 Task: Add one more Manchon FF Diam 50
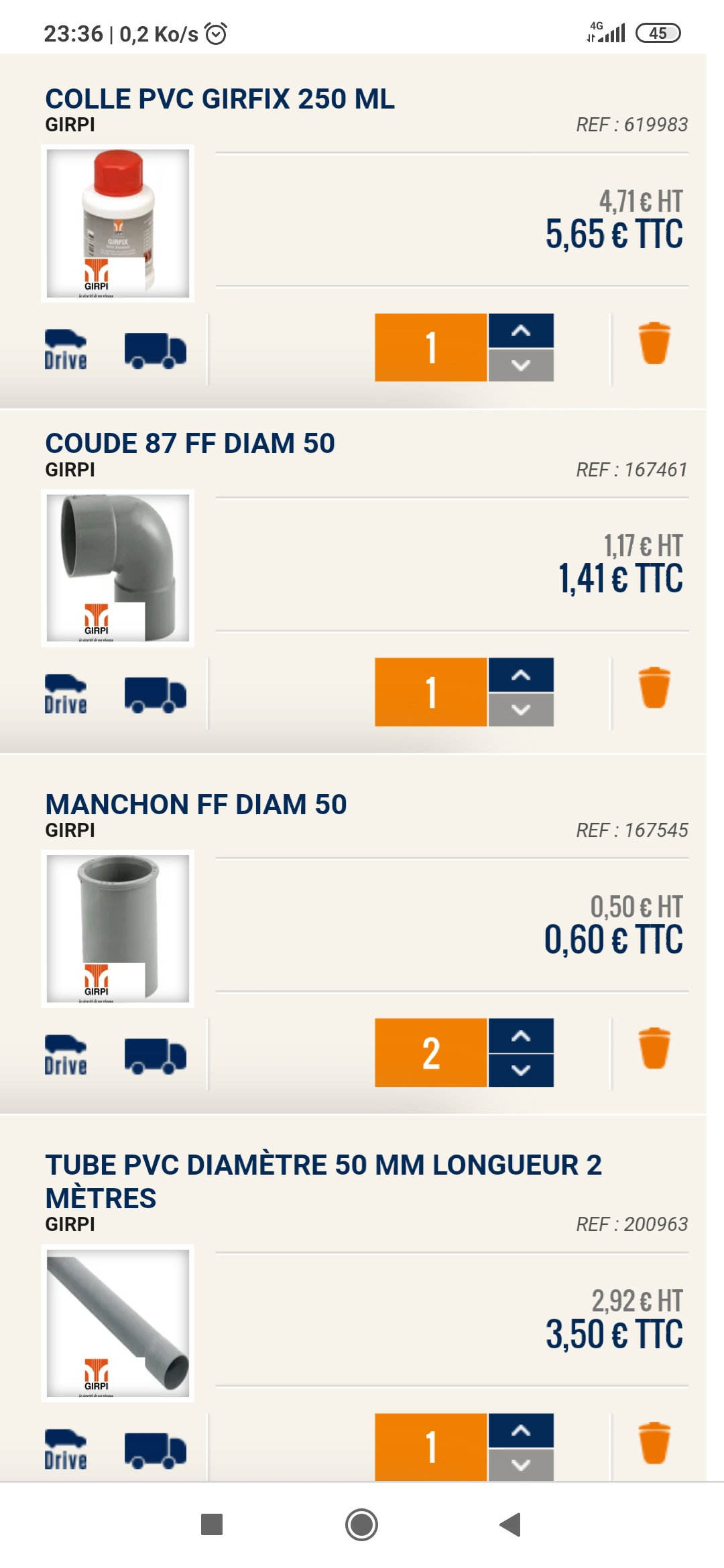click(521, 1035)
